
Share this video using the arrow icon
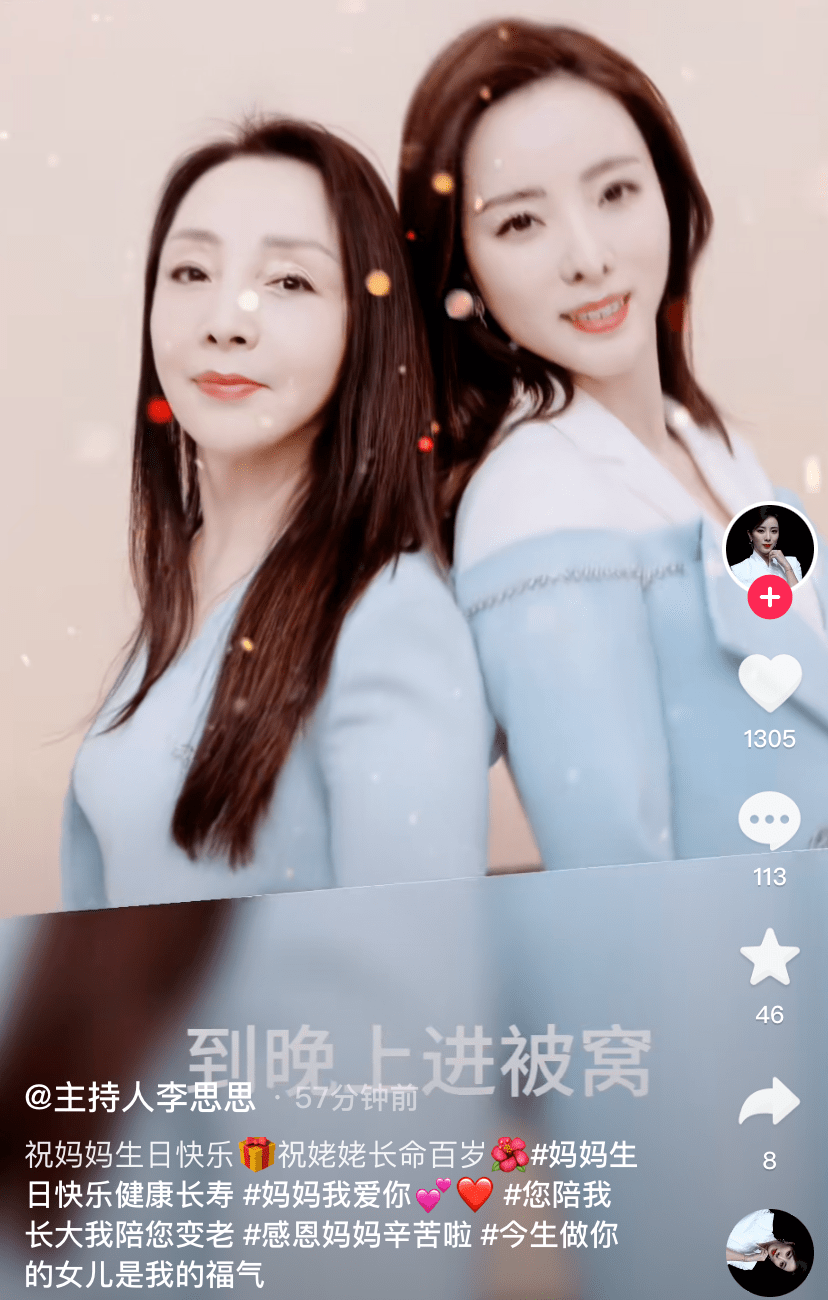[769, 1105]
